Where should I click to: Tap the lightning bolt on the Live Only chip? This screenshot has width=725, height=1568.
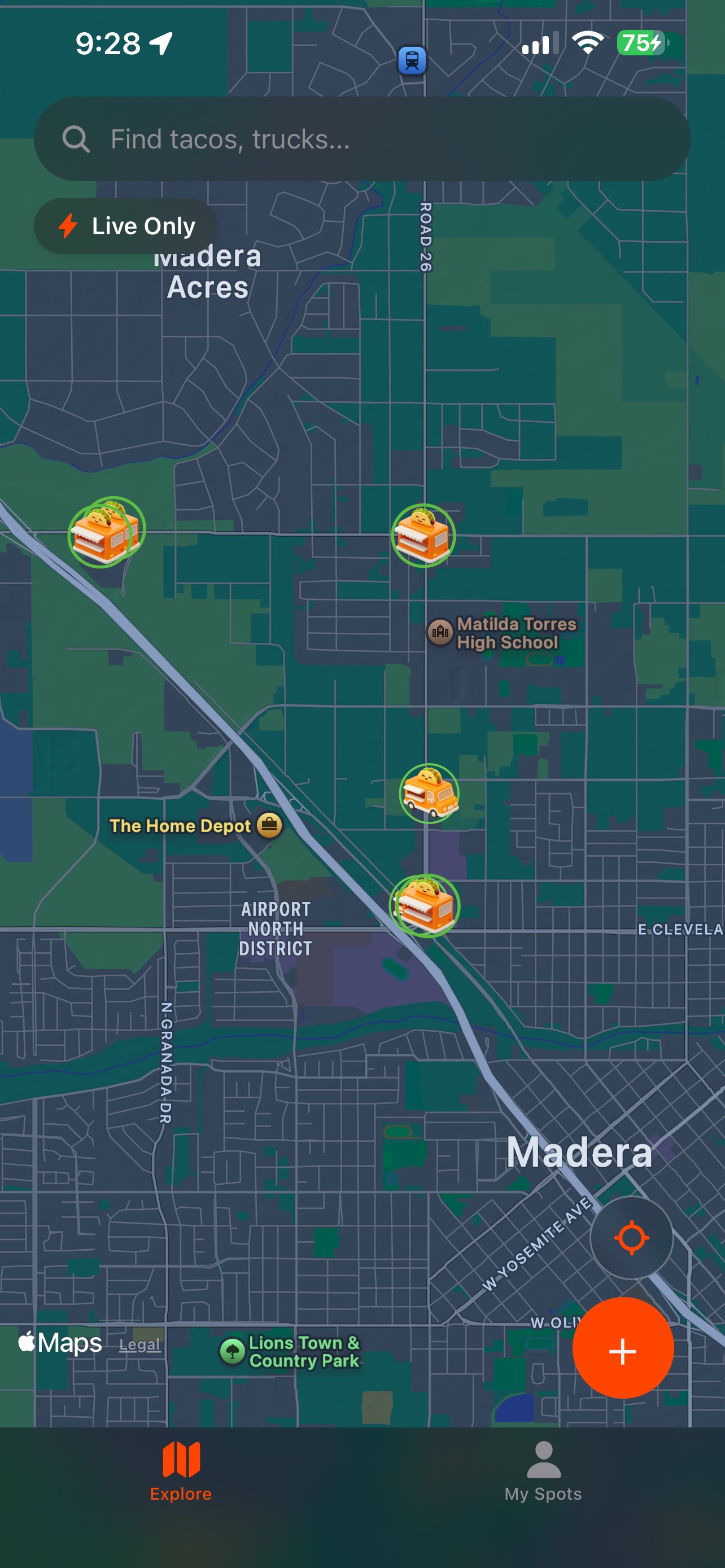click(69, 226)
